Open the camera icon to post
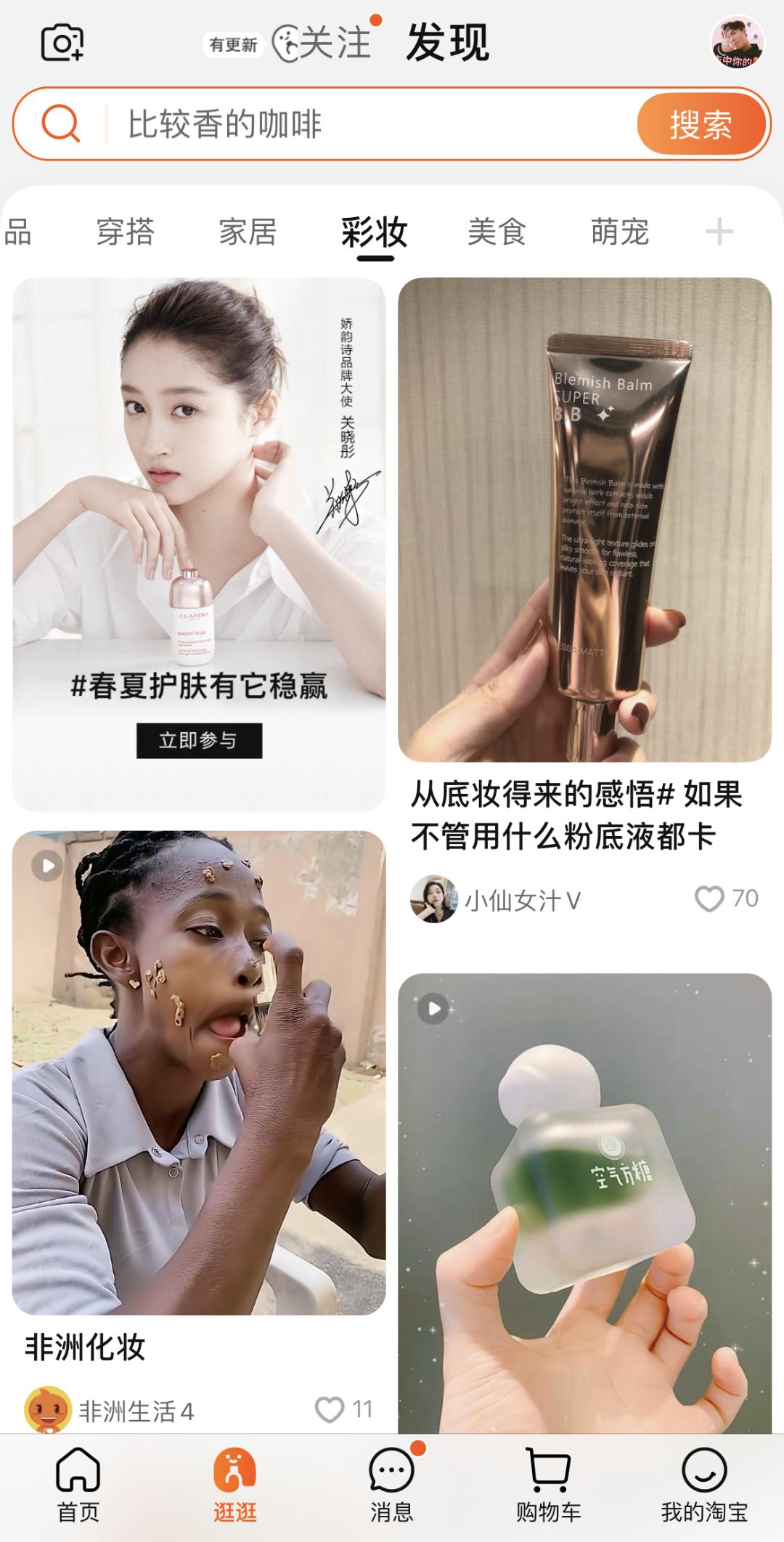Viewport: 784px width, 1542px height. [x=62, y=43]
